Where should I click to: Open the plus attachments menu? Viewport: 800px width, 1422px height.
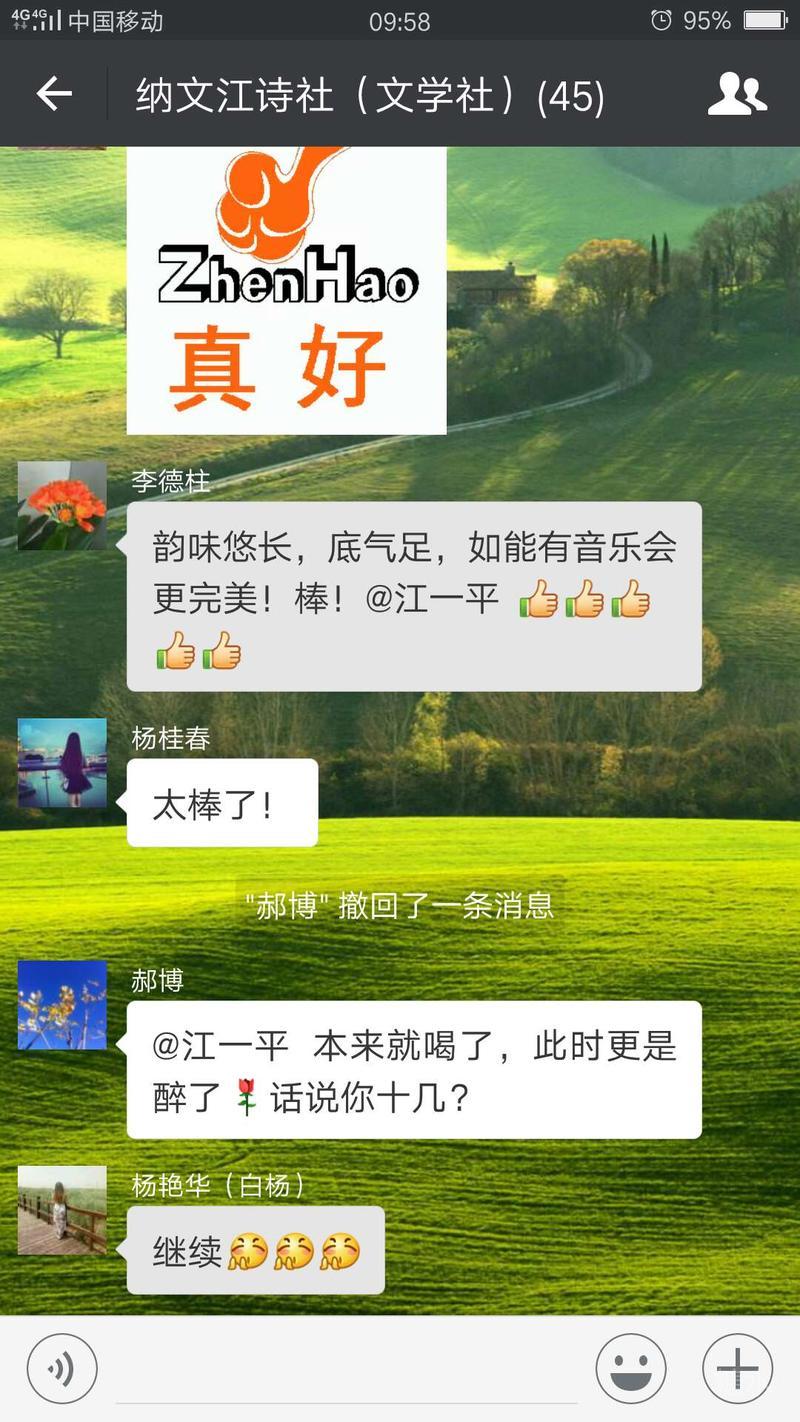point(737,1369)
